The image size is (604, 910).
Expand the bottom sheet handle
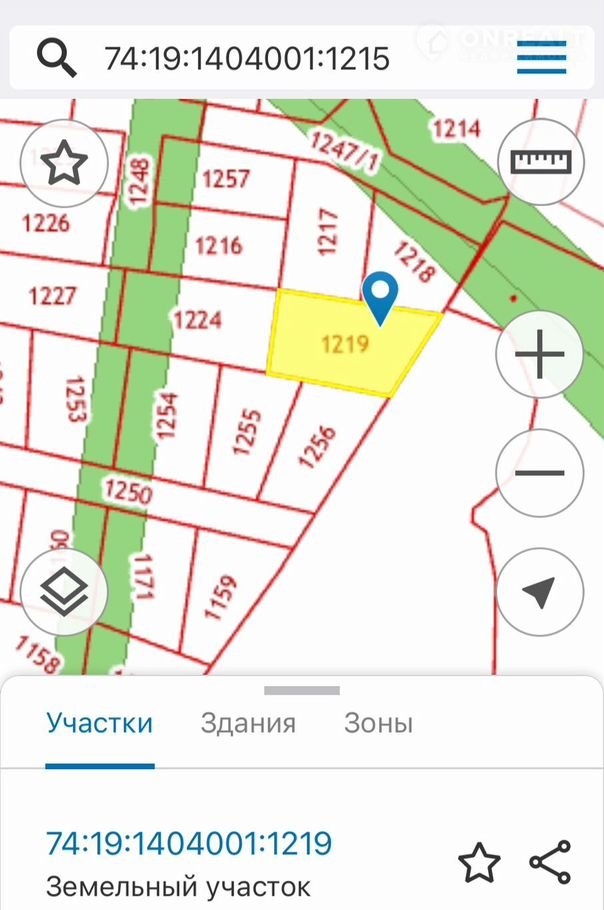tap(302, 690)
